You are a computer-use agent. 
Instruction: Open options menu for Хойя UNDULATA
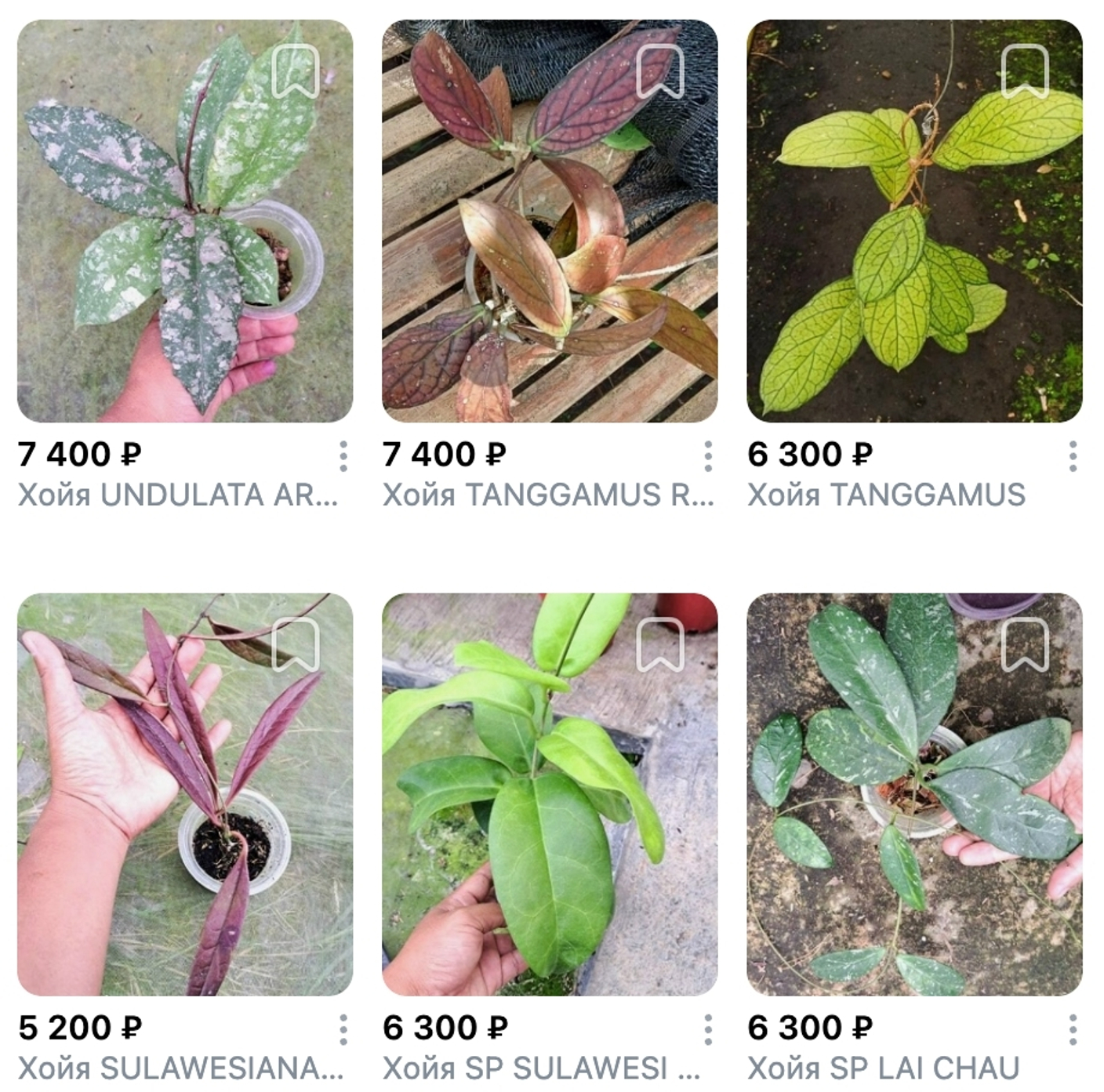tap(343, 456)
